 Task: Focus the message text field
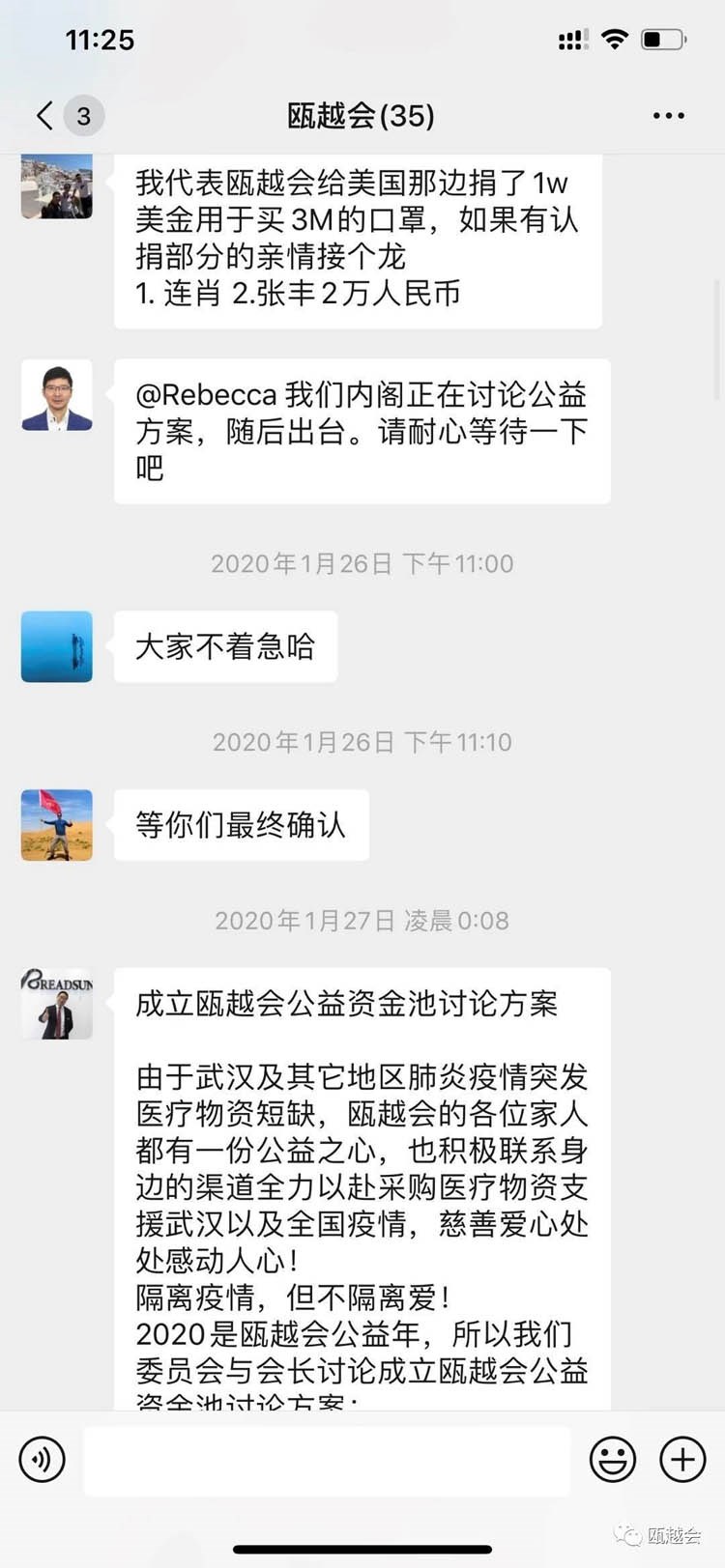pyautogui.click(x=326, y=1459)
